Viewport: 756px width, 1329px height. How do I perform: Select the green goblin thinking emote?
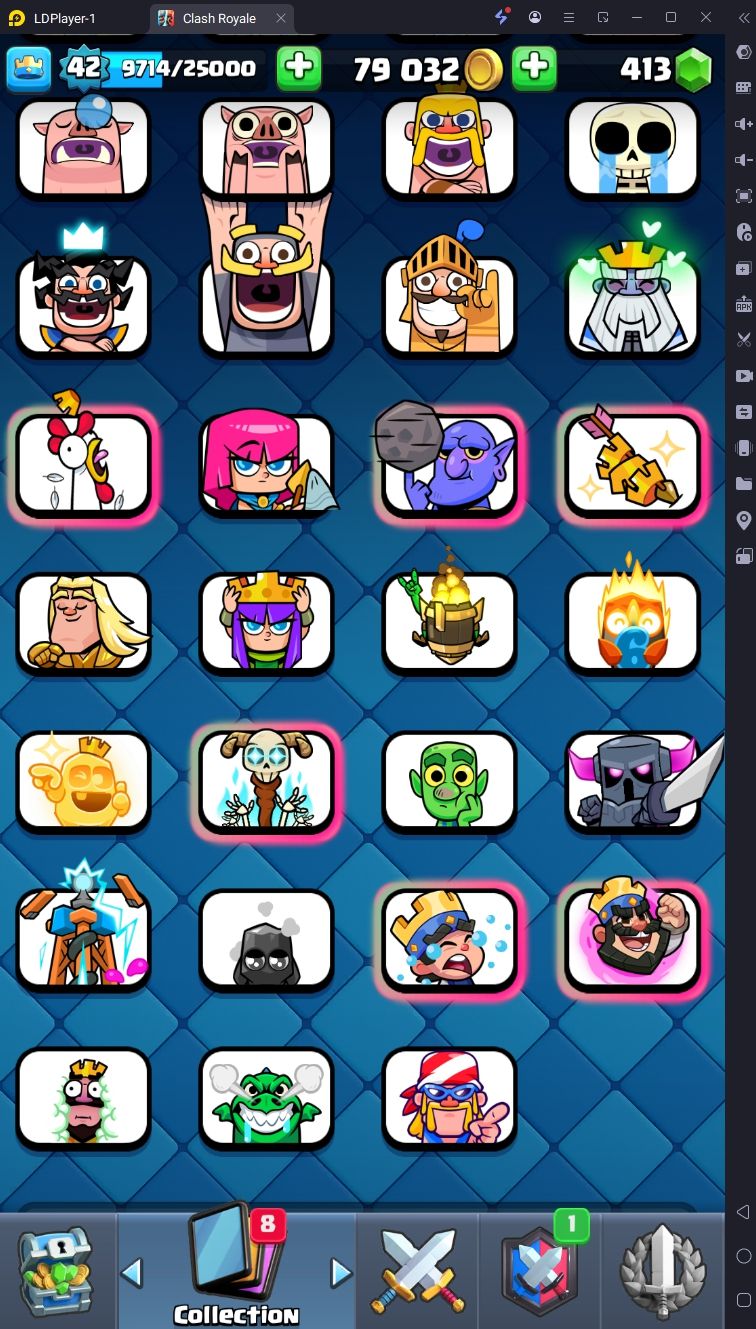[449, 782]
